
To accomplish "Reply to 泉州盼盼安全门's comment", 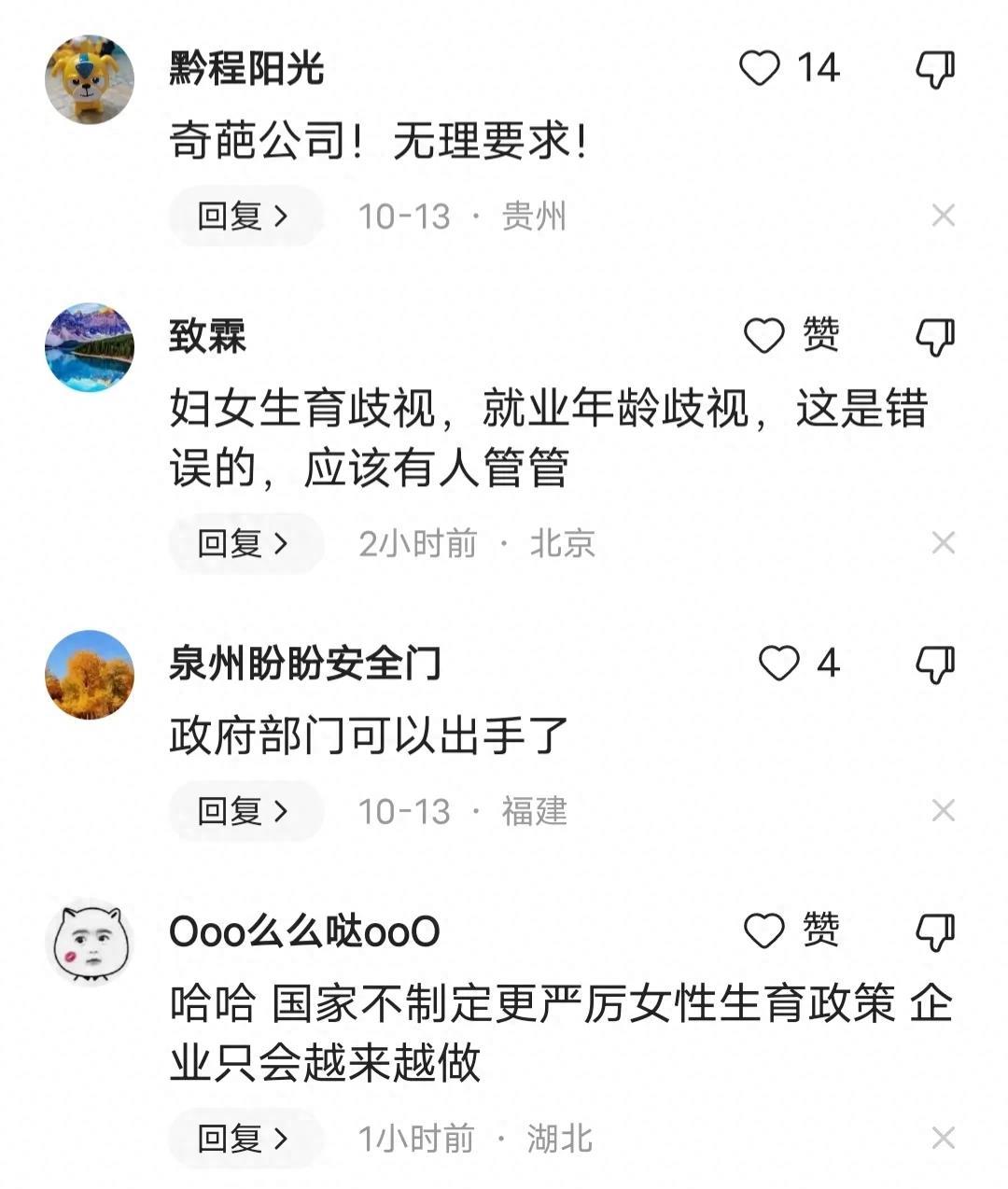I will 245,811.
